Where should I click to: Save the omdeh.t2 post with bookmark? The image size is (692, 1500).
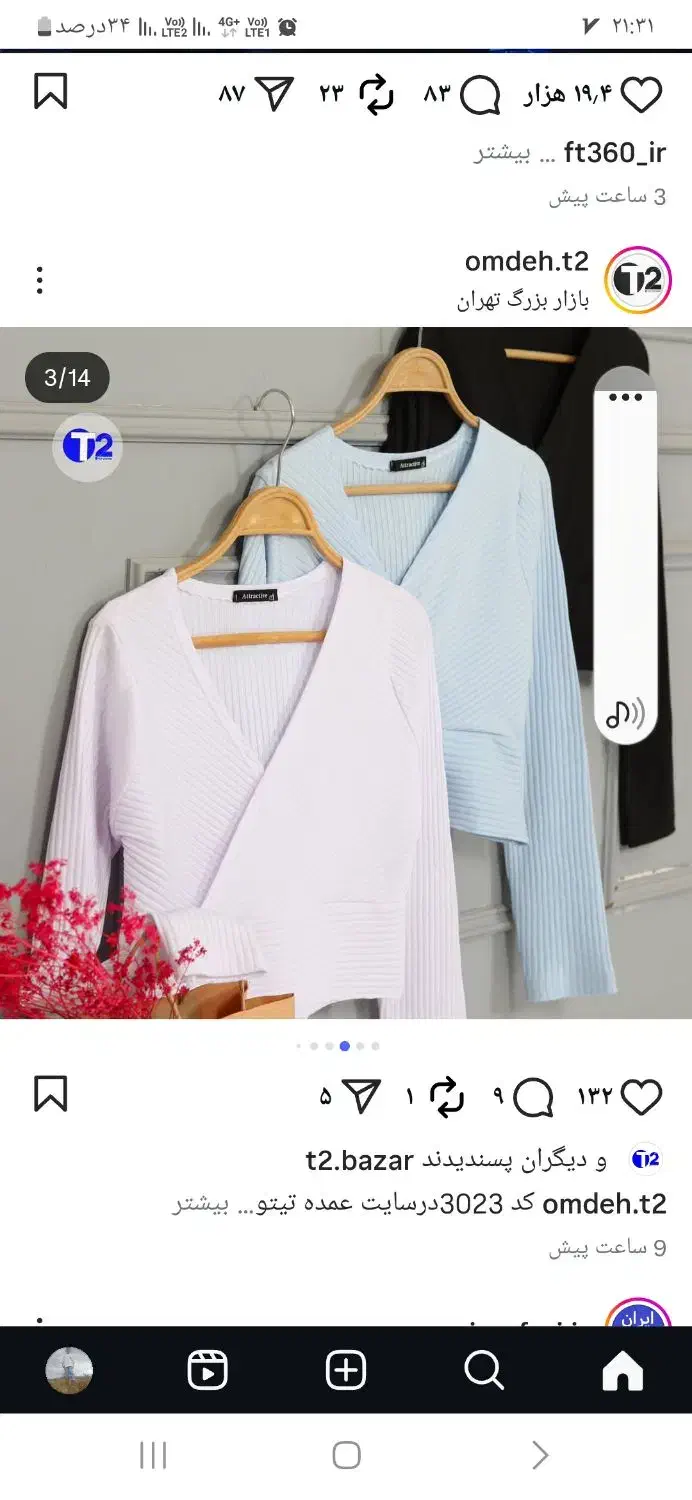[51, 1094]
